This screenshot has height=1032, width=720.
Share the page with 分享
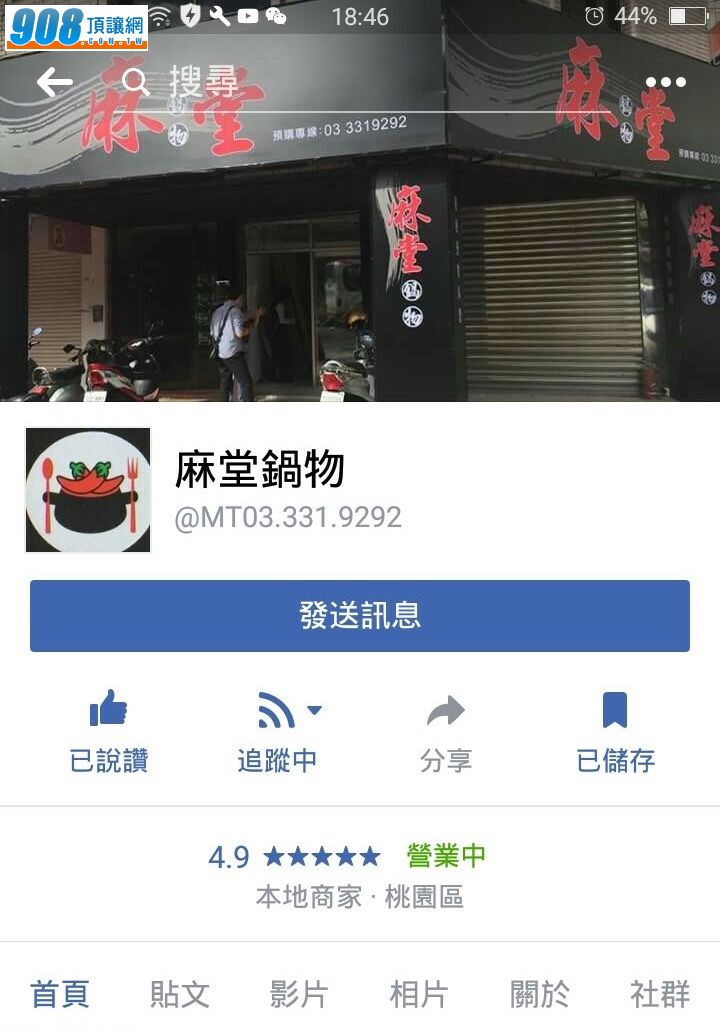click(x=446, y=733)
